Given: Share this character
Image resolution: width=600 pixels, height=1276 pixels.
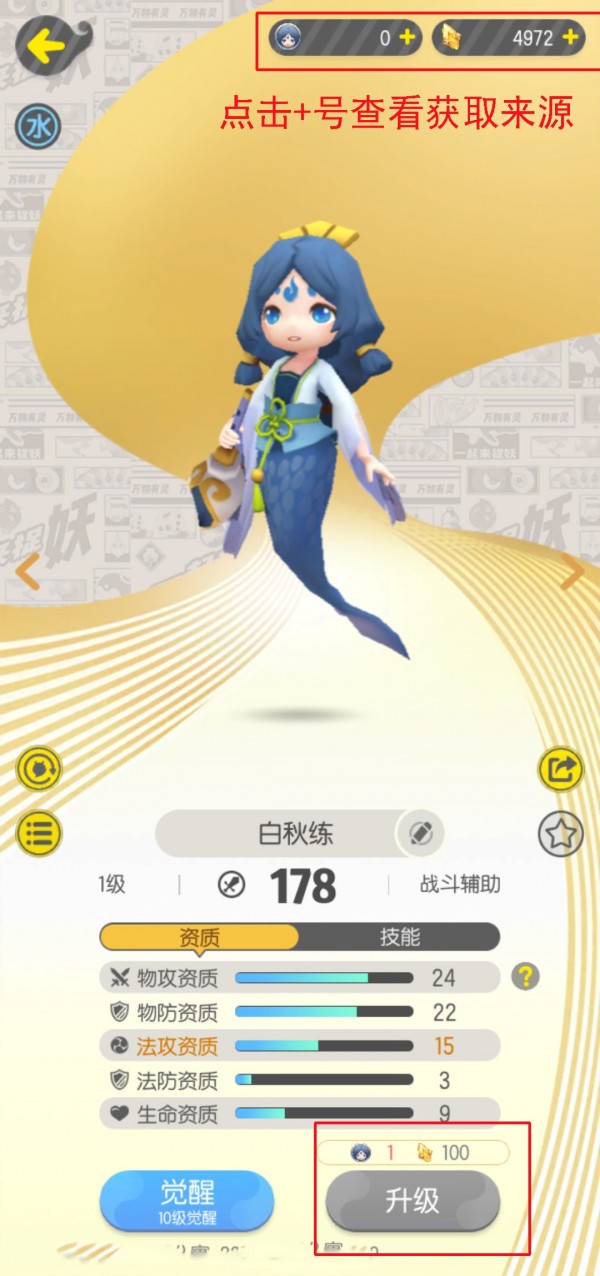Looking at the screenshot, I should click(560, 769).
